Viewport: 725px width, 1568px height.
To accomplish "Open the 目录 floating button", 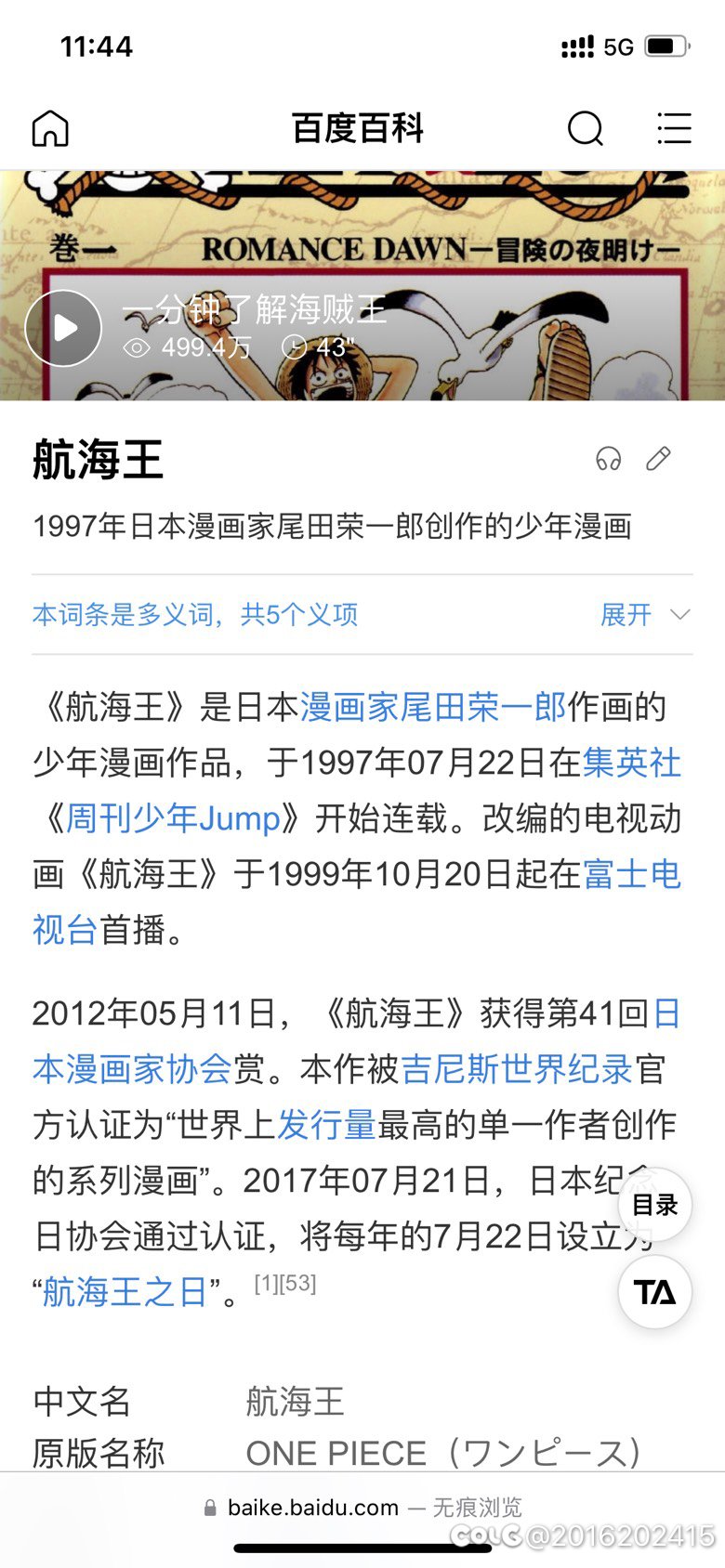I will [655, 1205].
